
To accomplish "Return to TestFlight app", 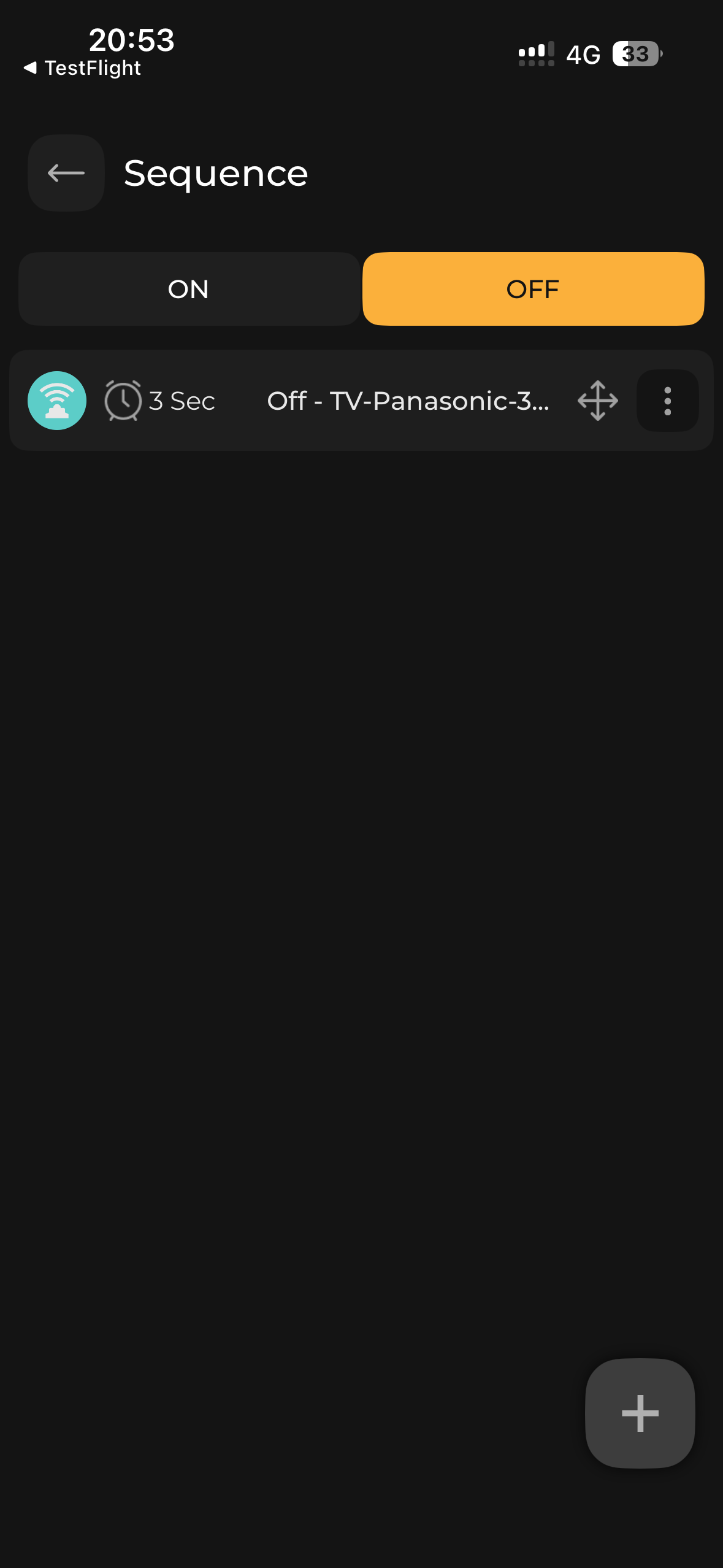I will [83, 67].
